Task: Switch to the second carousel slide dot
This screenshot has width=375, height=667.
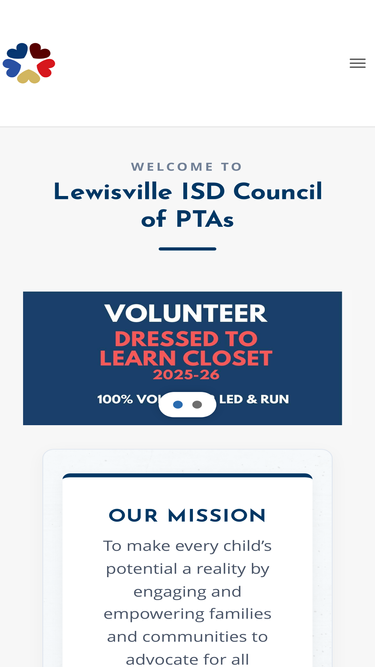Action: (x=197, y=405)
